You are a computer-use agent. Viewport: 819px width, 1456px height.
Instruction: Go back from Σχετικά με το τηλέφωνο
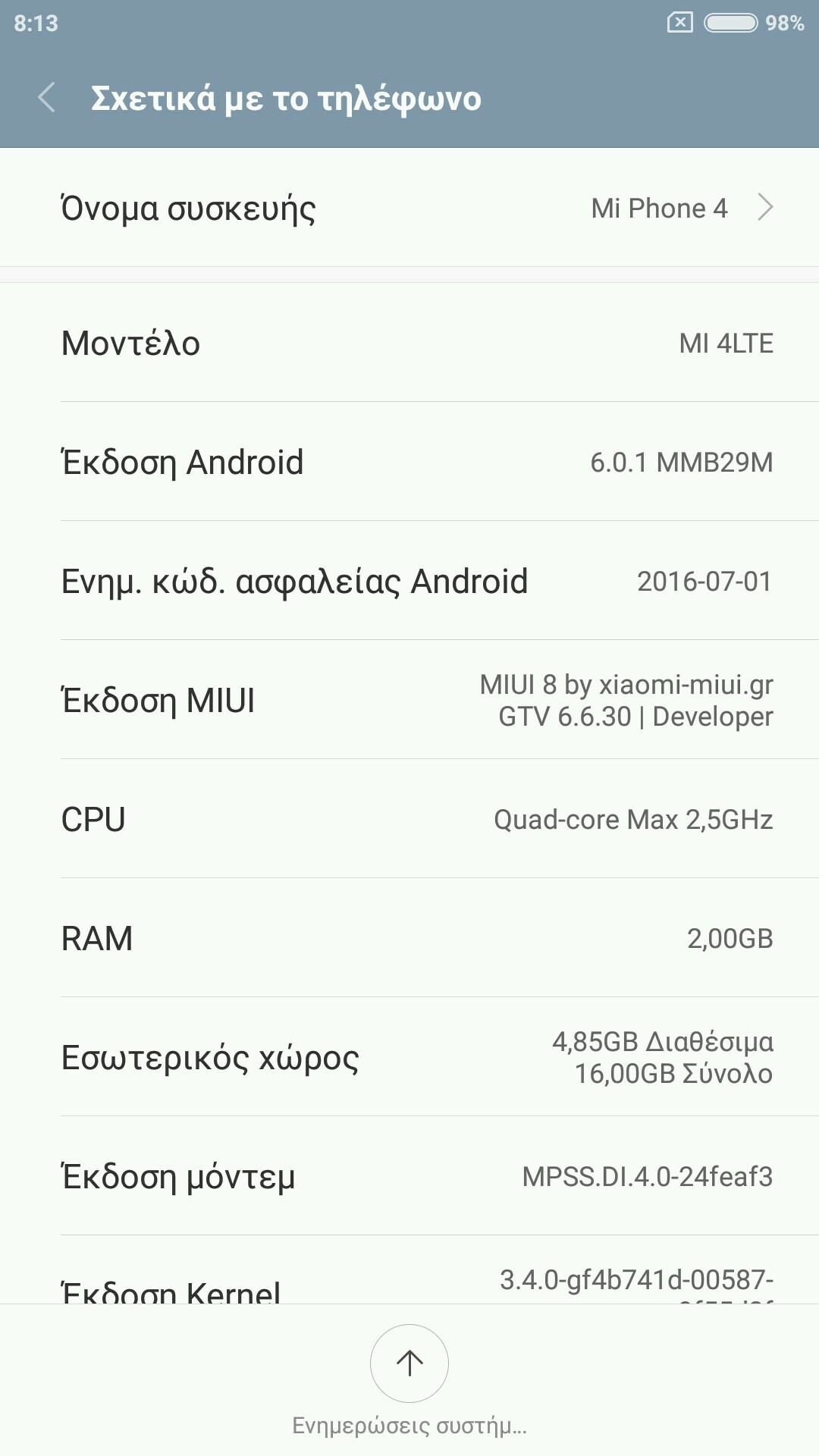47,98
